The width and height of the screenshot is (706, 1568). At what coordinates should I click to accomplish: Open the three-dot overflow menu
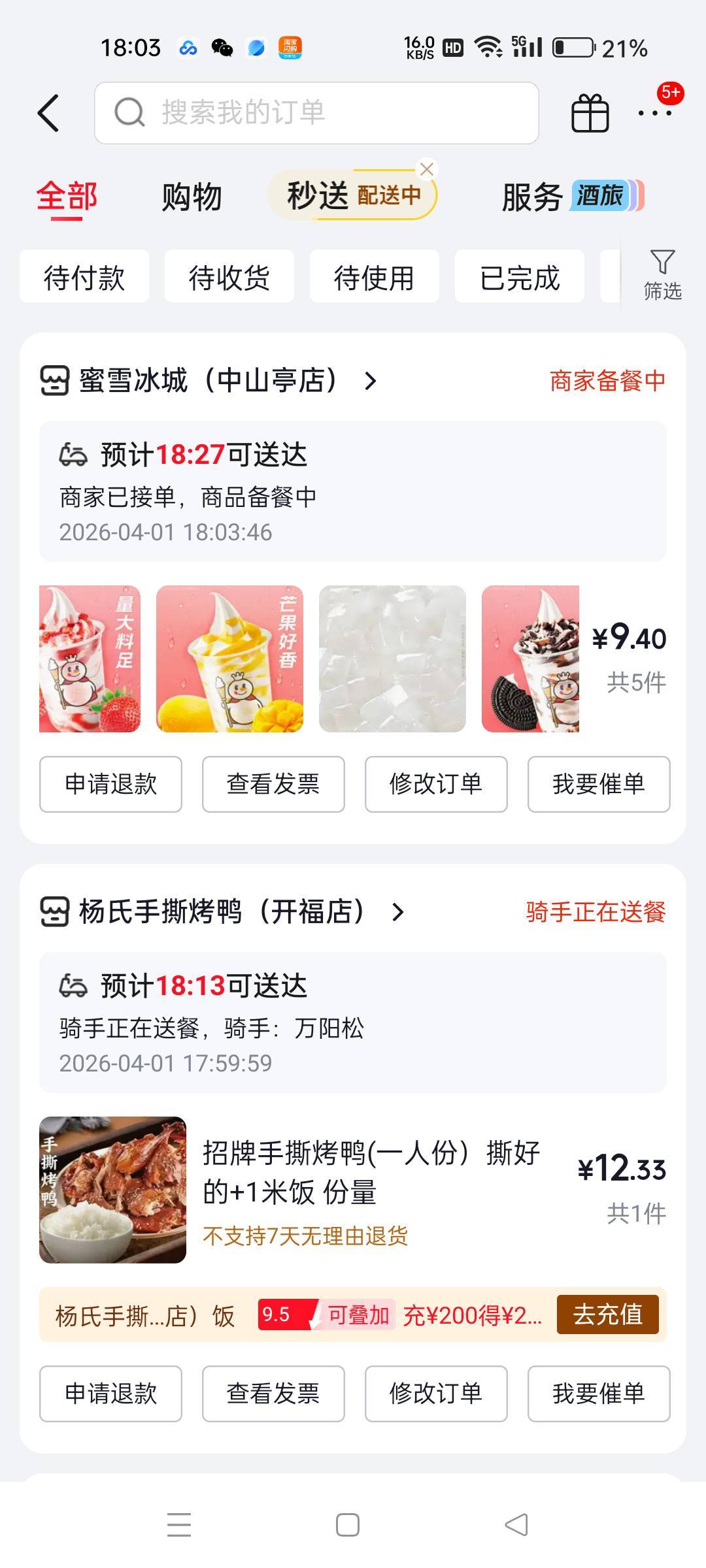(654, 112)
